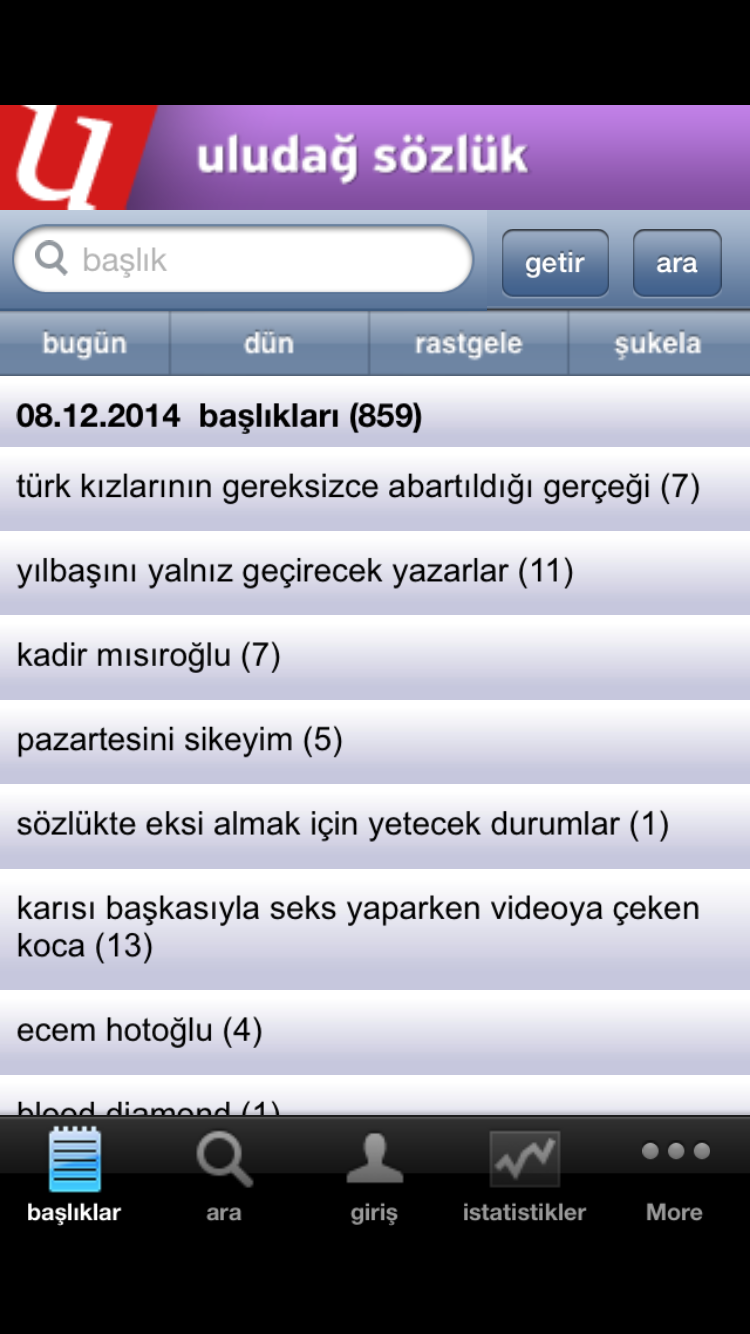750x1334 pixels.
Task: Tap the başlık search field
Action: click(x=243, y=260)
